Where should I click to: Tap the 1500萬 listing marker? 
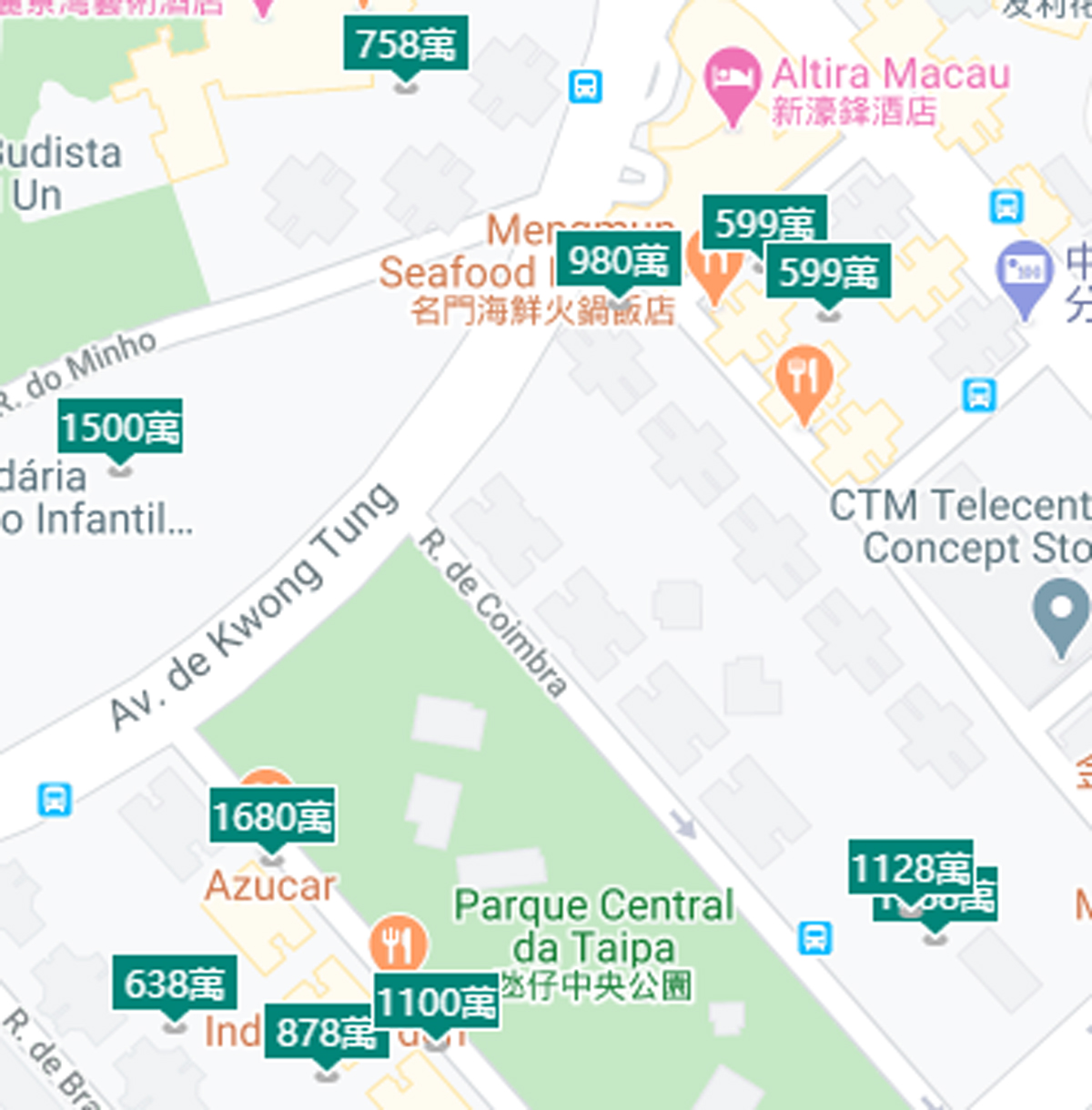tap(120, 427)
